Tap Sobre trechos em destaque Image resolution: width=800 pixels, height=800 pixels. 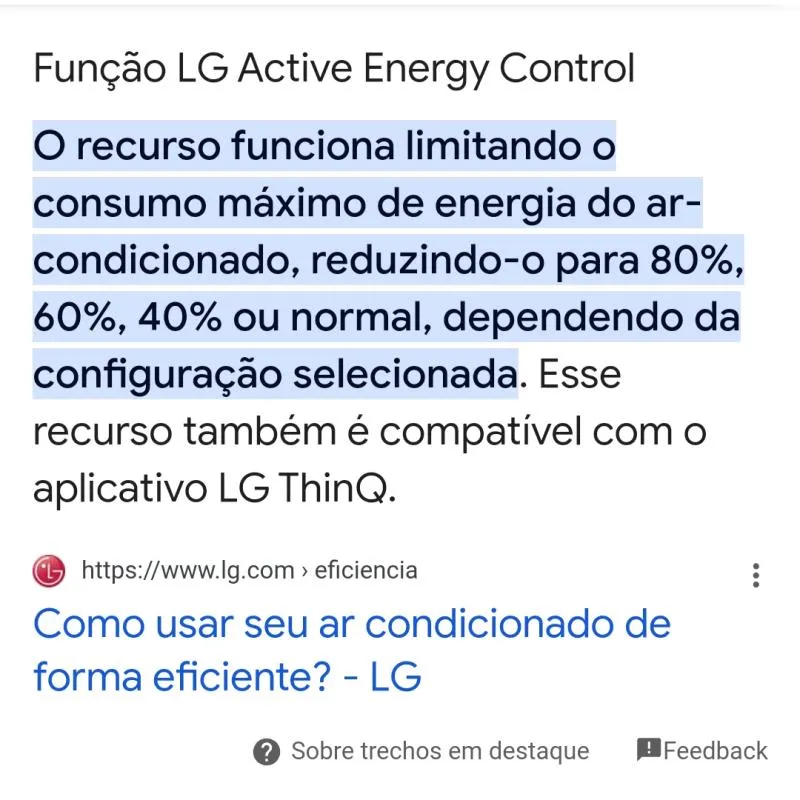pos(422,751)
